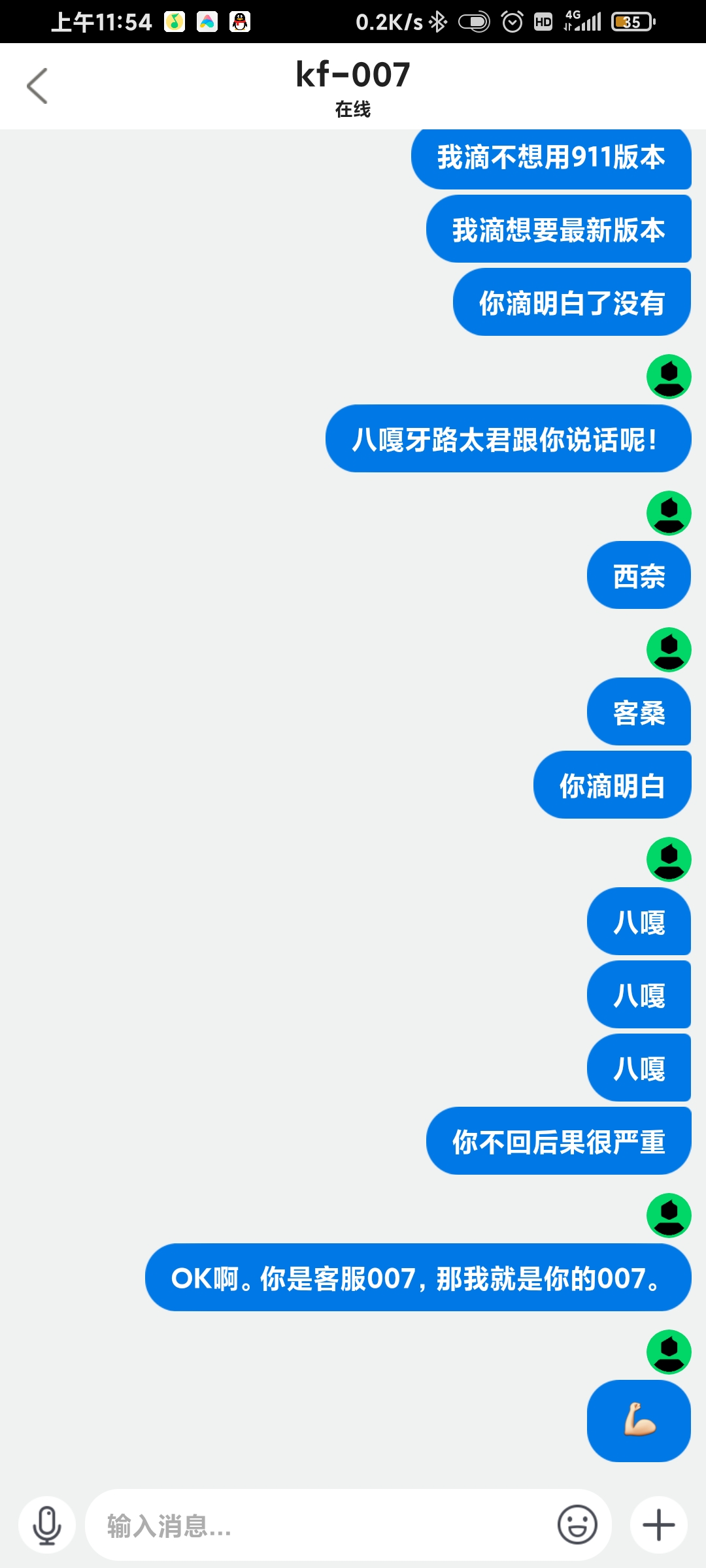Screen dimensions: 706x1568
Task: Focus the 输入消息 message field
Action: 320,1526
